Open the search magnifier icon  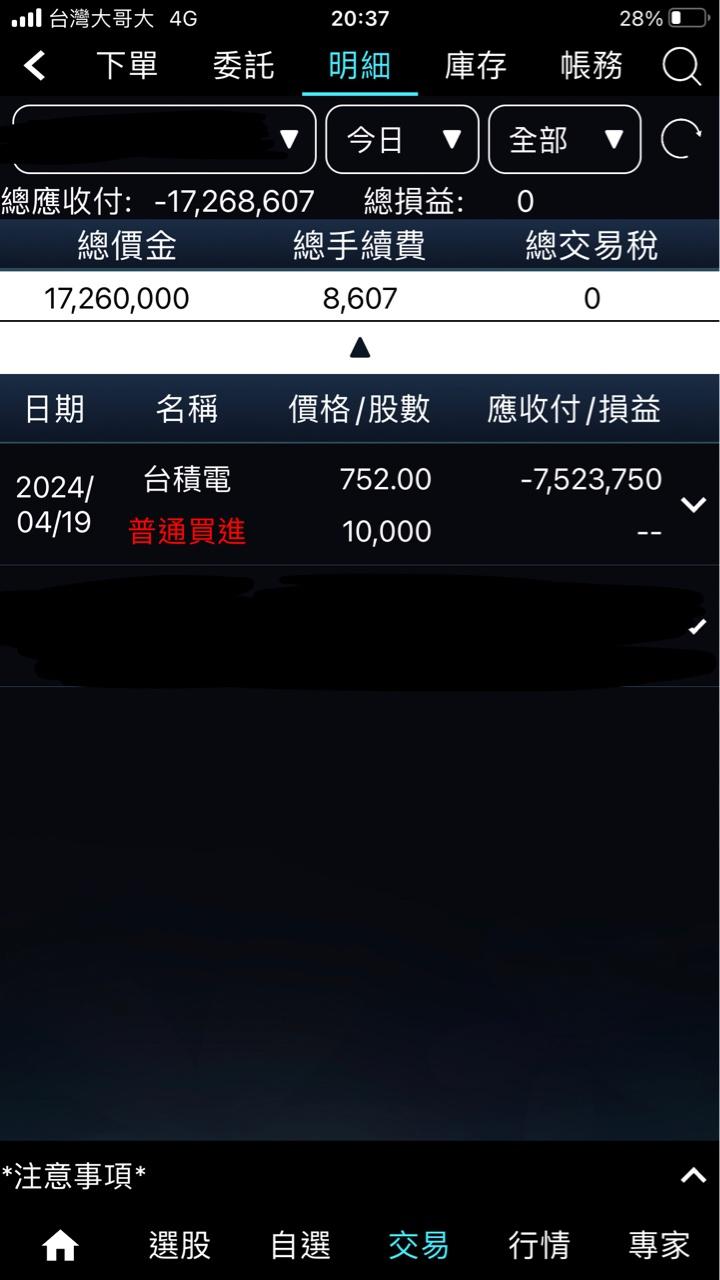point(681,67)
